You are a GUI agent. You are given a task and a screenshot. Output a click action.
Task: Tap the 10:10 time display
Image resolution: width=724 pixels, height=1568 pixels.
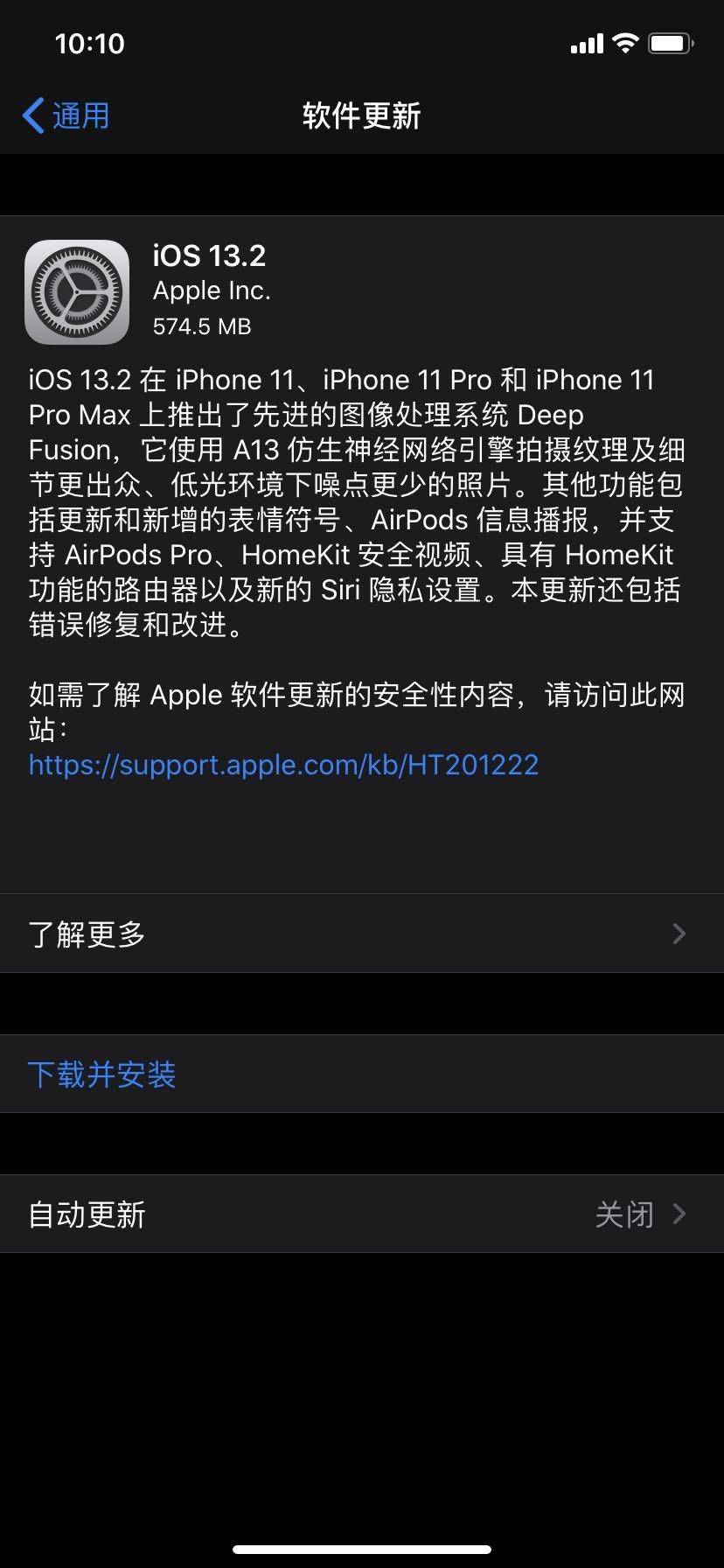[x=88, y=43]
